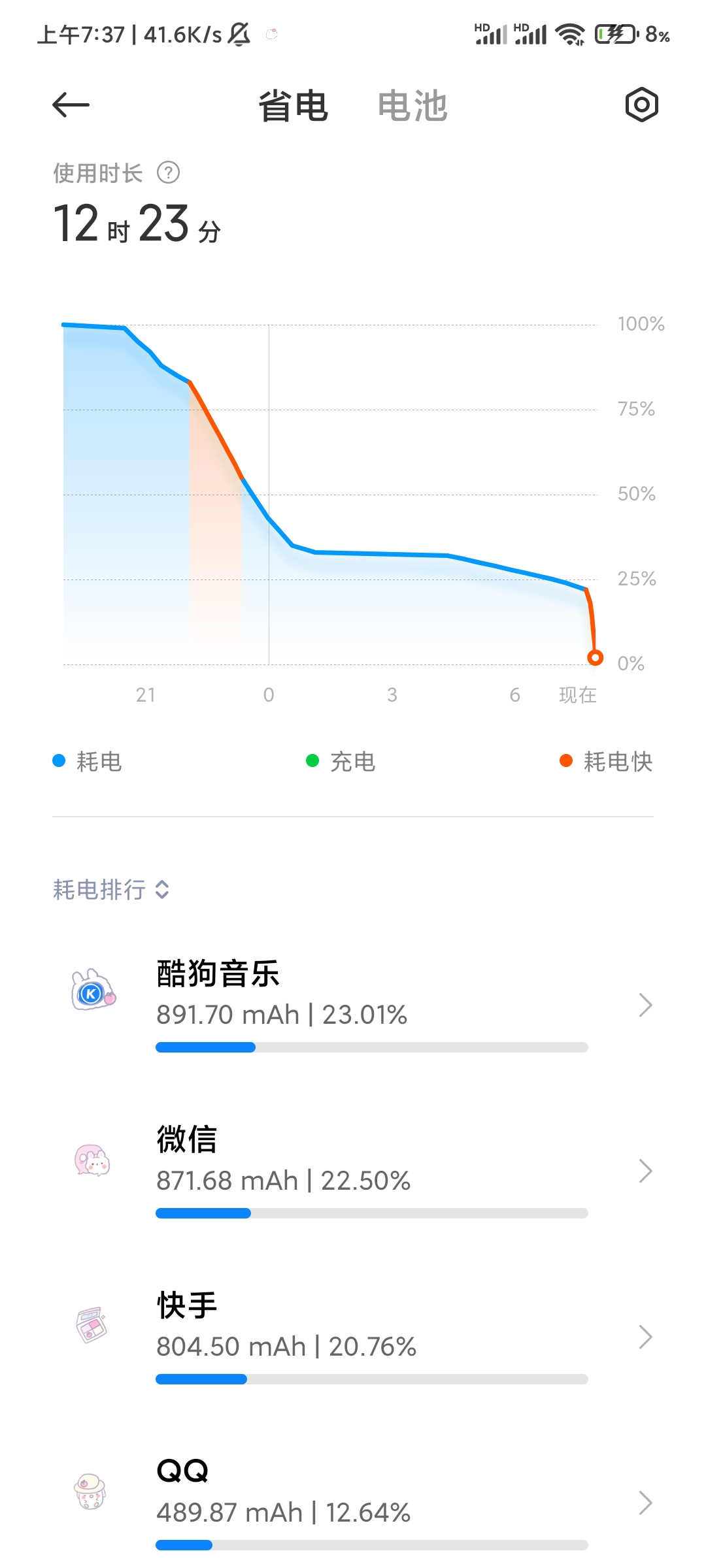706x1568 pixels.
Task: Open 微信 power usage details
Action: tap(353, 1171)
